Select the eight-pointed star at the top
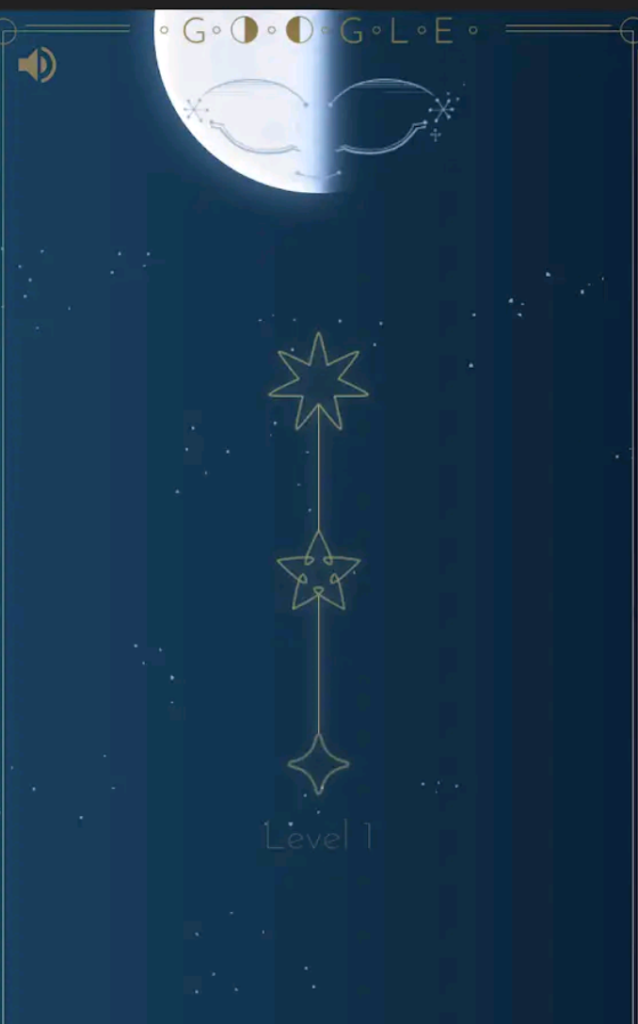 (318, 384)
